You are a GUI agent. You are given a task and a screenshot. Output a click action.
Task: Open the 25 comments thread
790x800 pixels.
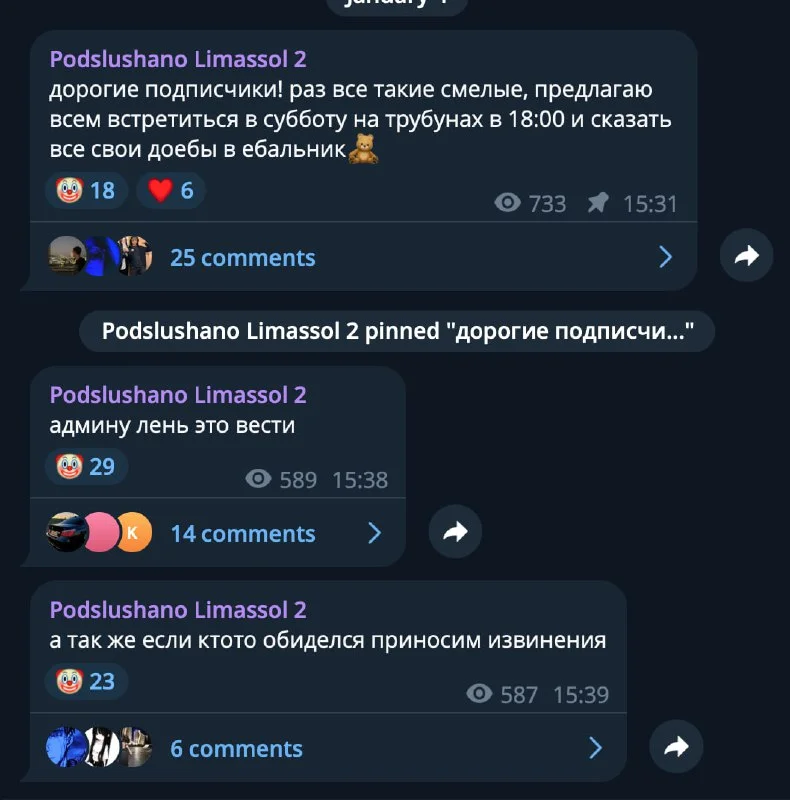tap(242, 258)
